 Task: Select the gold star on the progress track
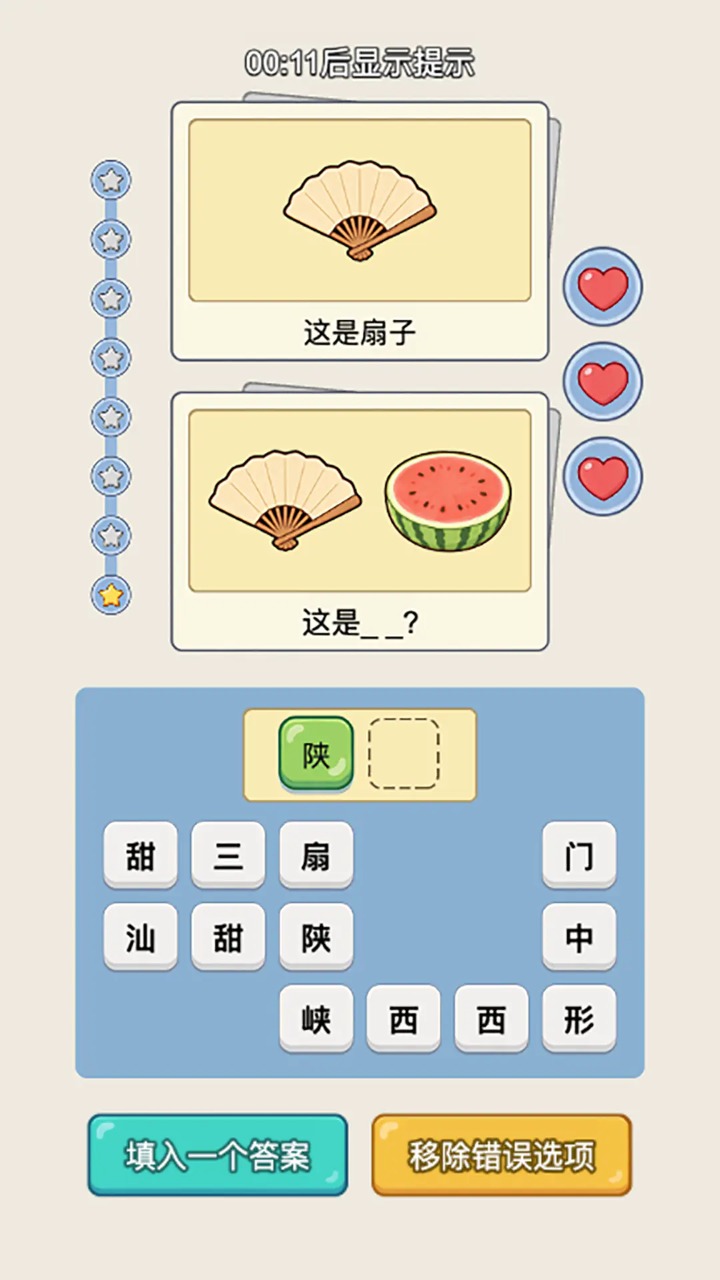click(111, 594)
